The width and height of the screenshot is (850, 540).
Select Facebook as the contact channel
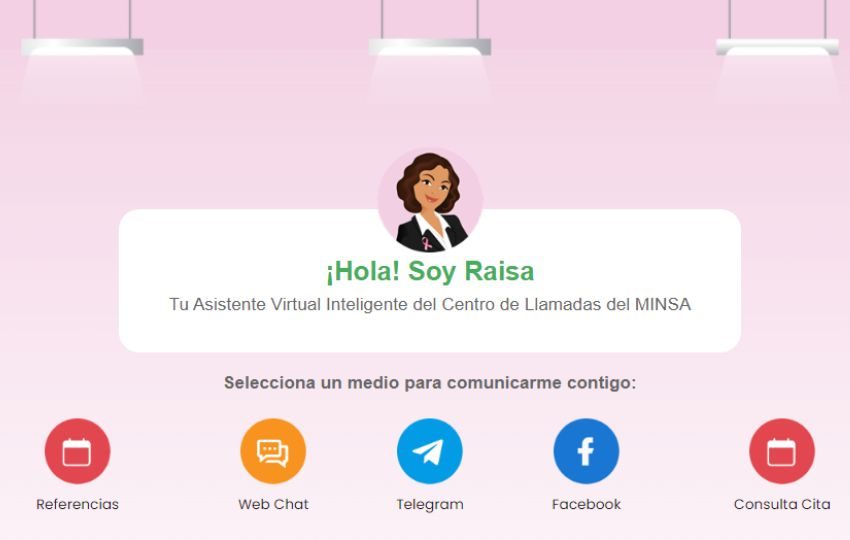(586, 452)
